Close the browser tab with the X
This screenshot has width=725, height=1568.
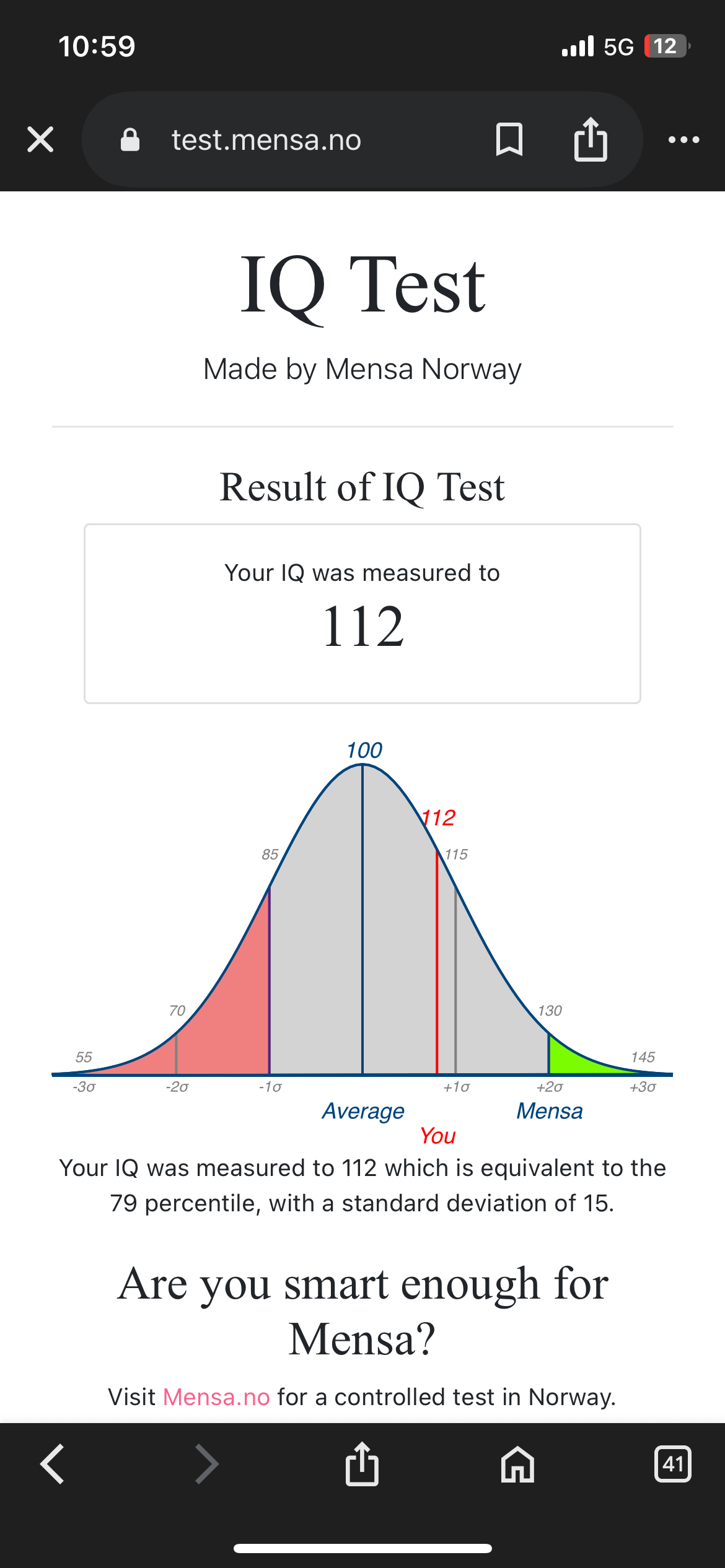41,139
